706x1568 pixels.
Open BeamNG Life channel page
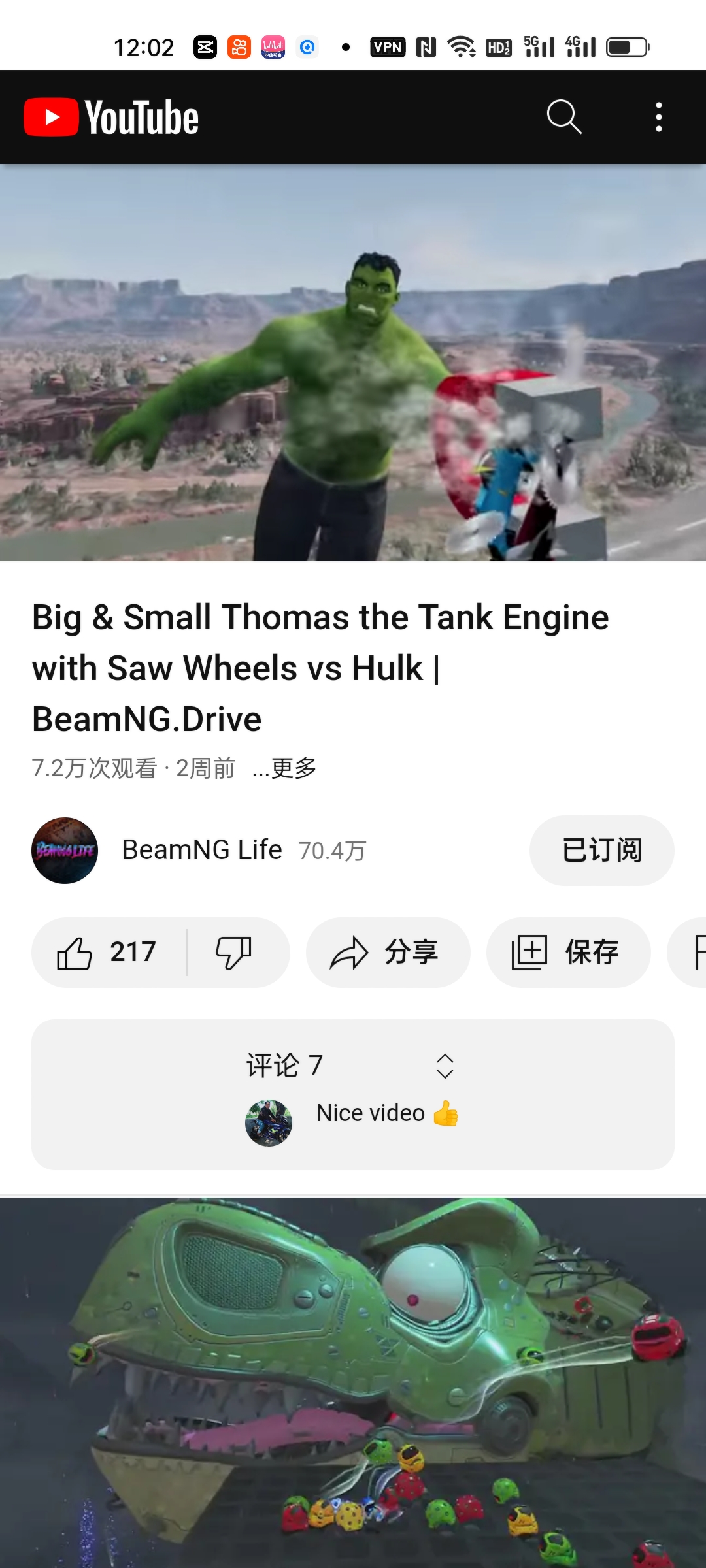tap(201, 850)
